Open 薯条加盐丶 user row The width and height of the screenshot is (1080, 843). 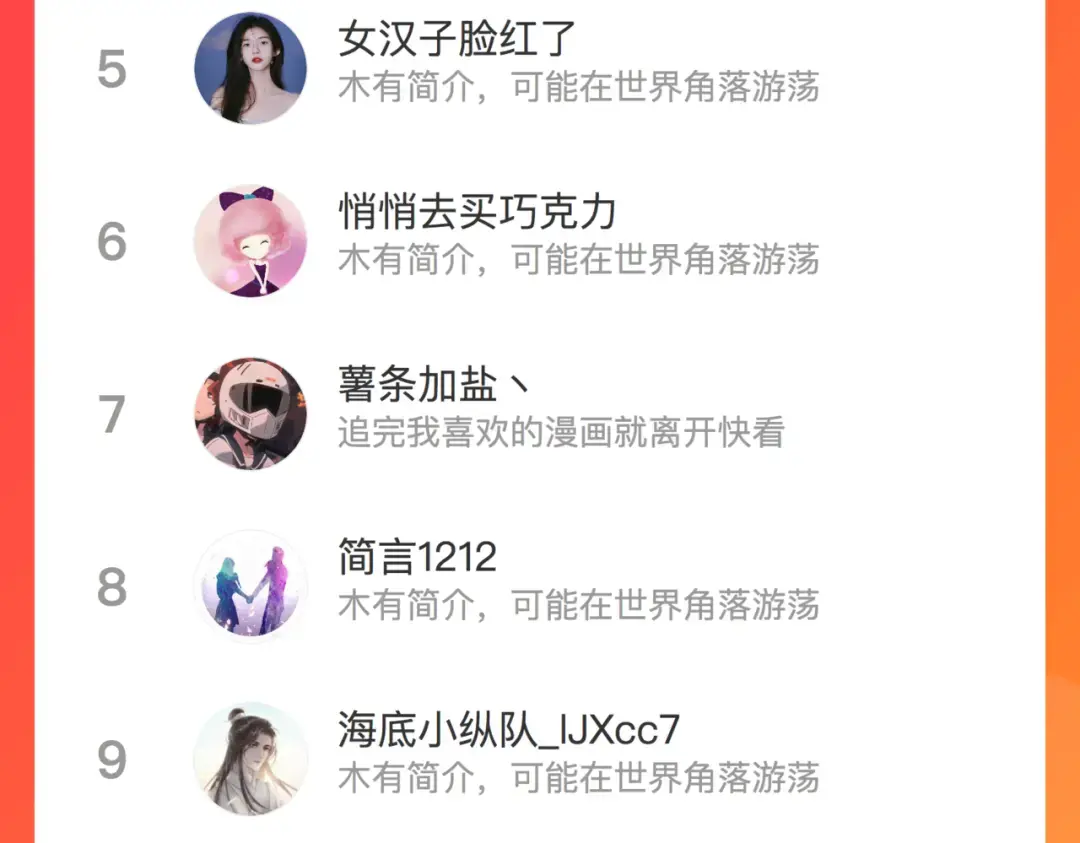tap(540, 413)
